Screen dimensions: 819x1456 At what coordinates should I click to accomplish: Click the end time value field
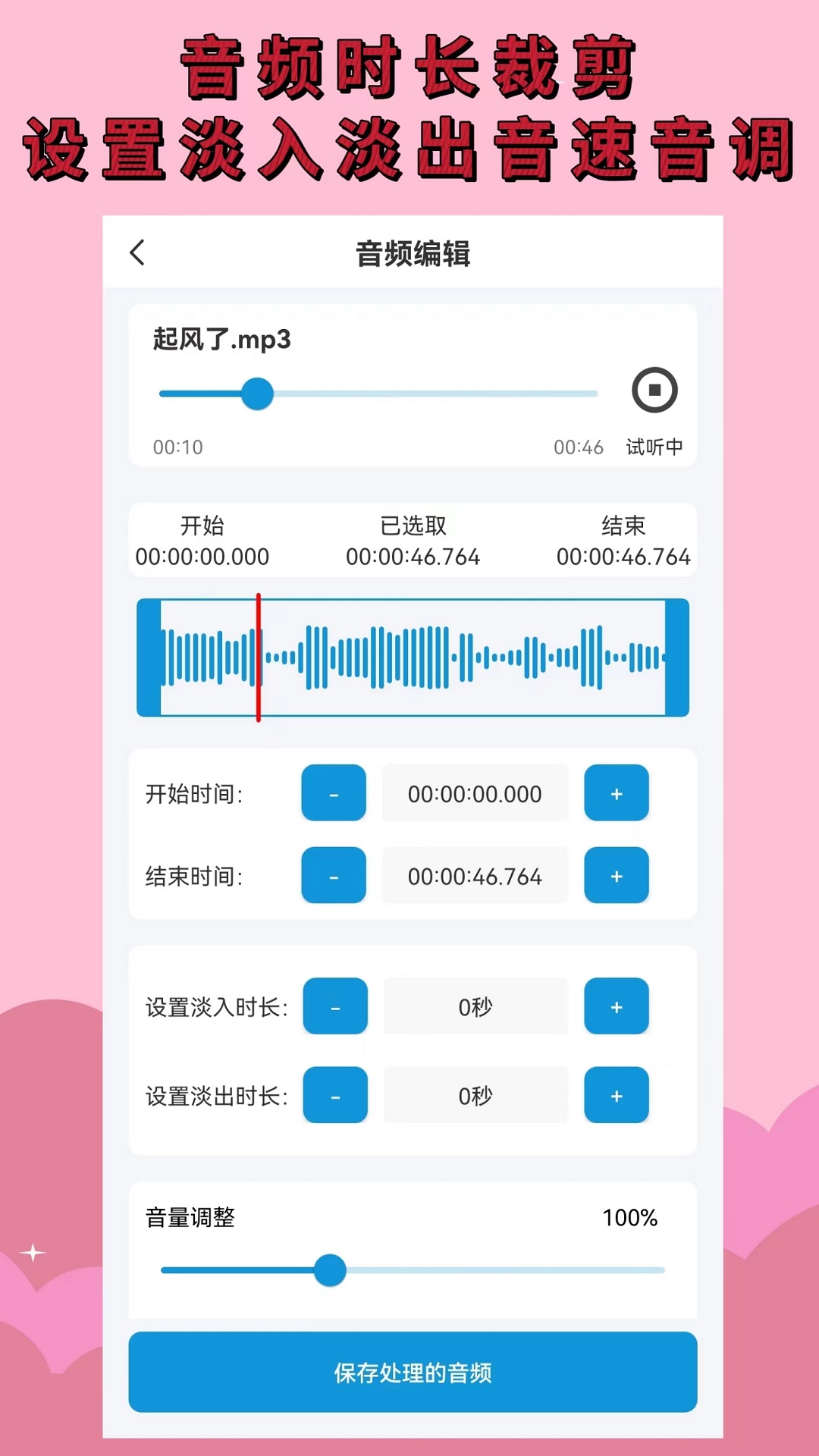pos(475,877)
